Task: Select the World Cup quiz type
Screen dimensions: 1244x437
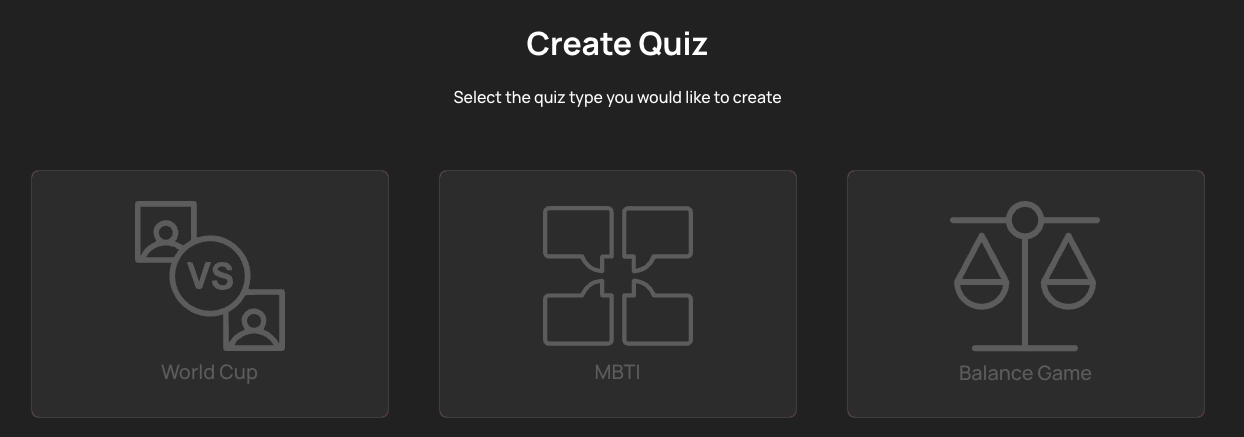Action: click(210, 293)
